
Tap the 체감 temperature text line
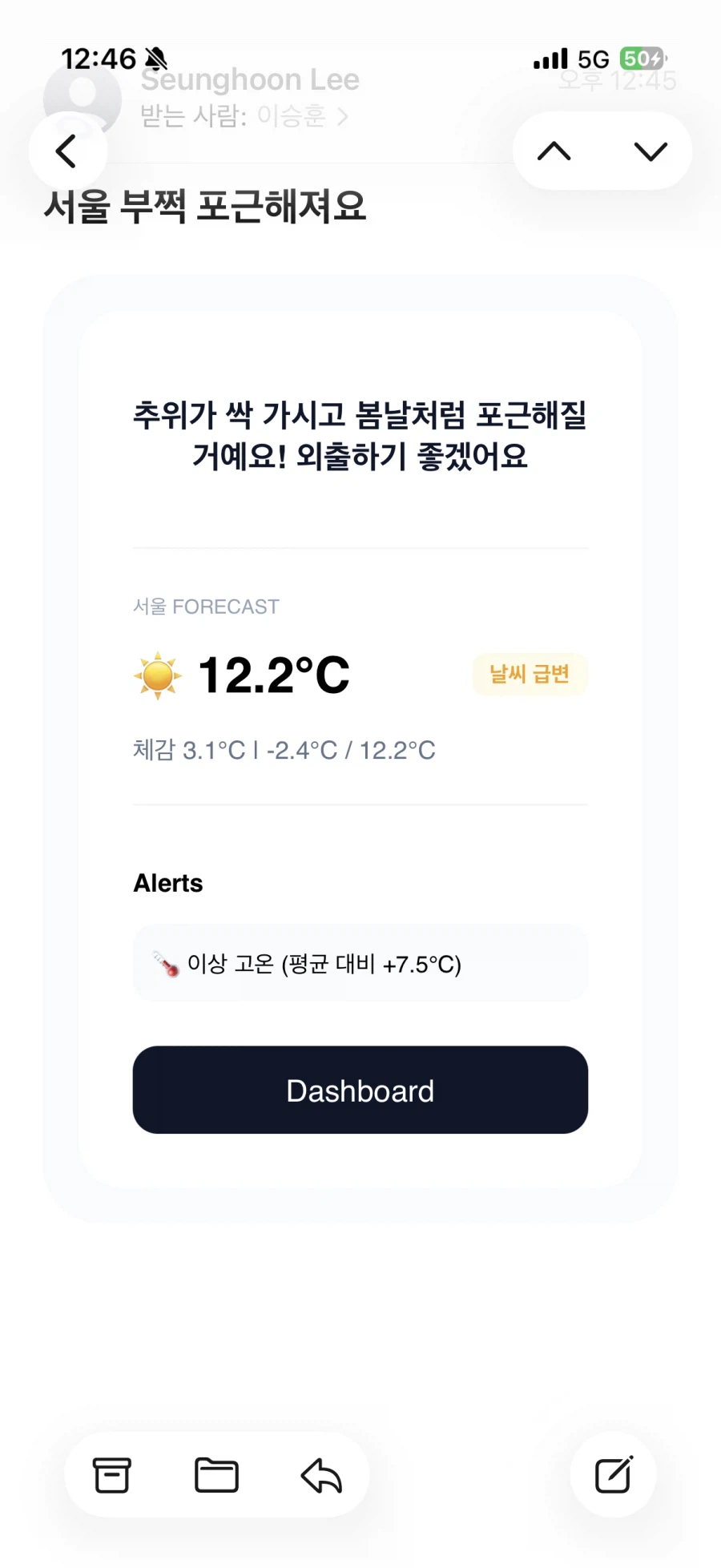click(x=283, y=750)
